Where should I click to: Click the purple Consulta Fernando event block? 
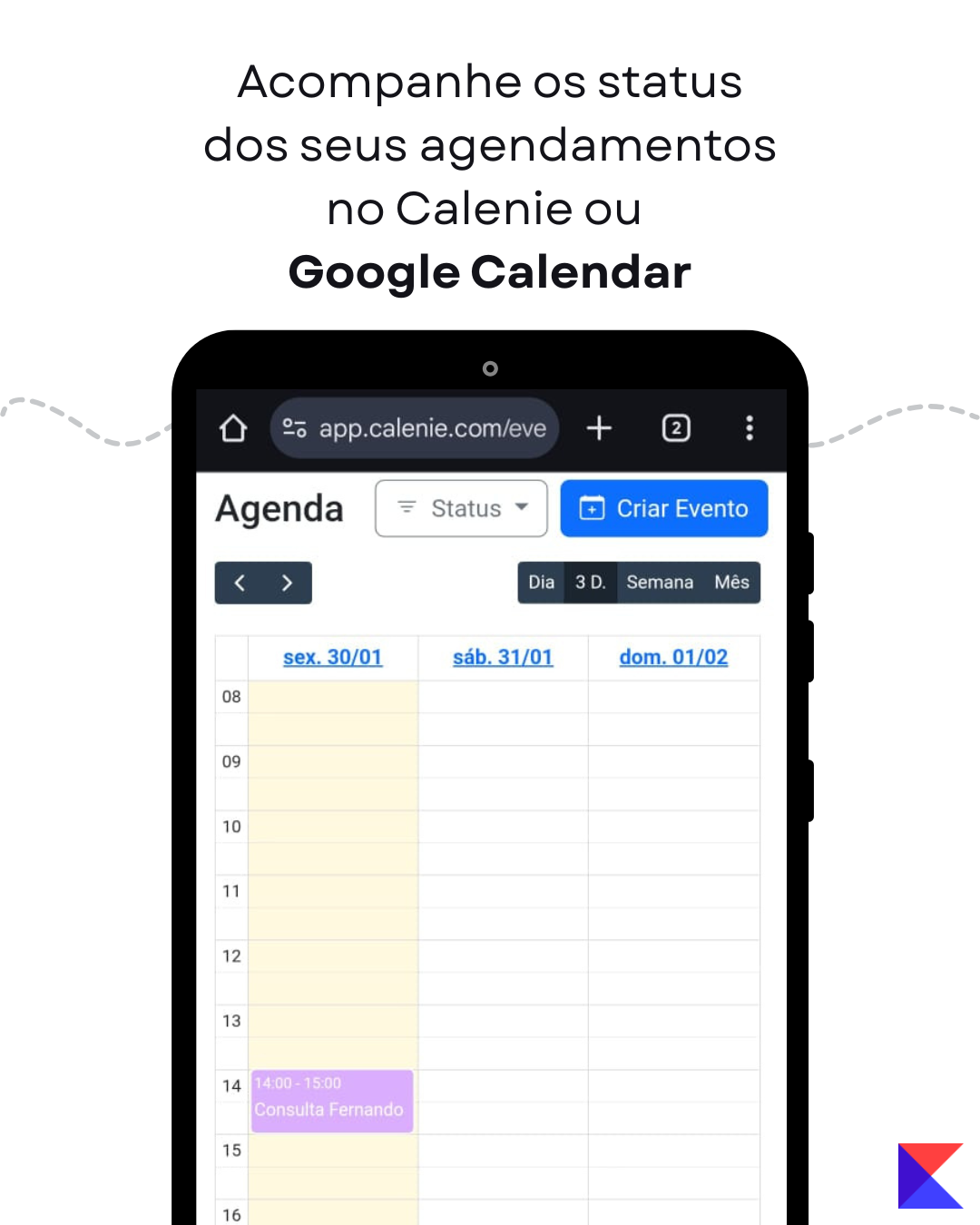point(331,1100)
